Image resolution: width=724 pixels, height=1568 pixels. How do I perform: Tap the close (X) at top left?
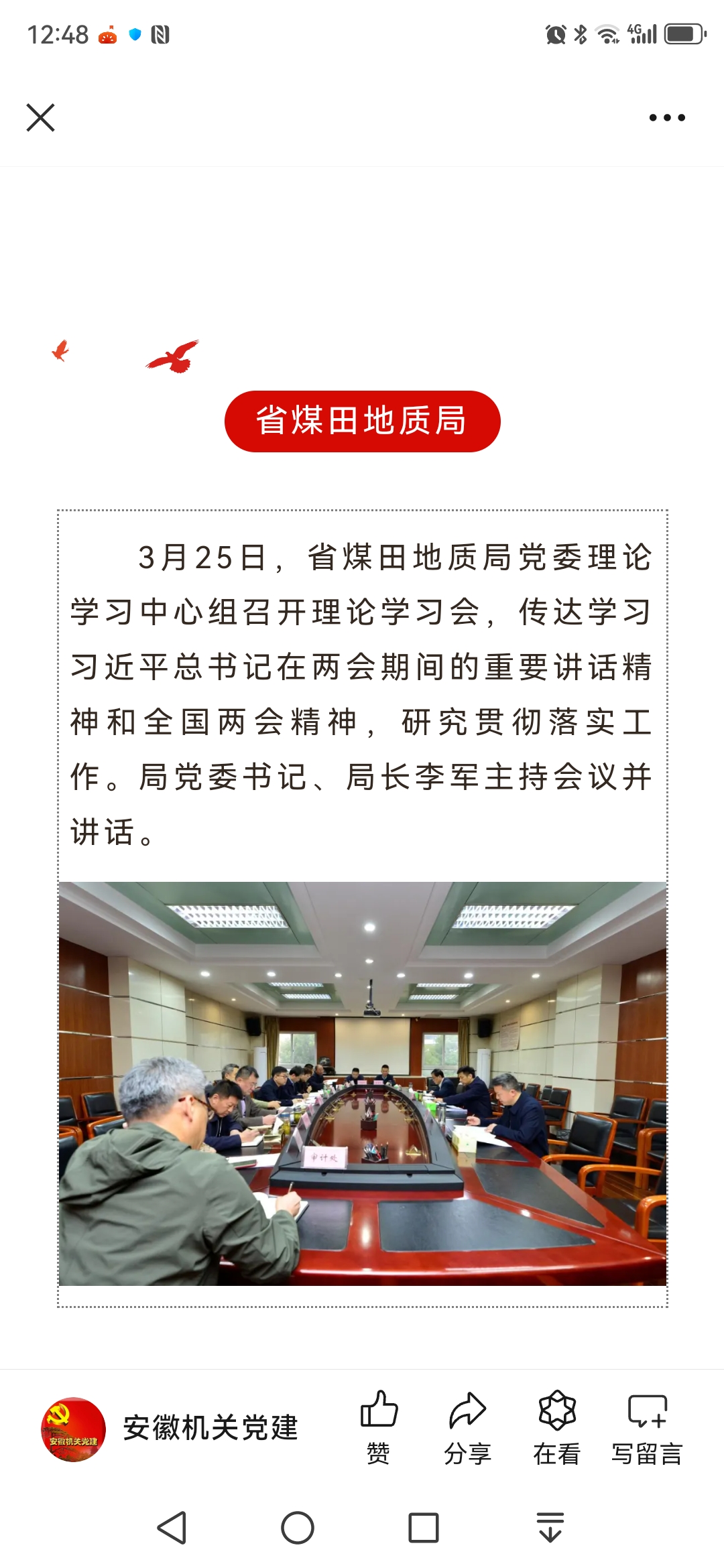pyautogui.click(x=40, y=117)
